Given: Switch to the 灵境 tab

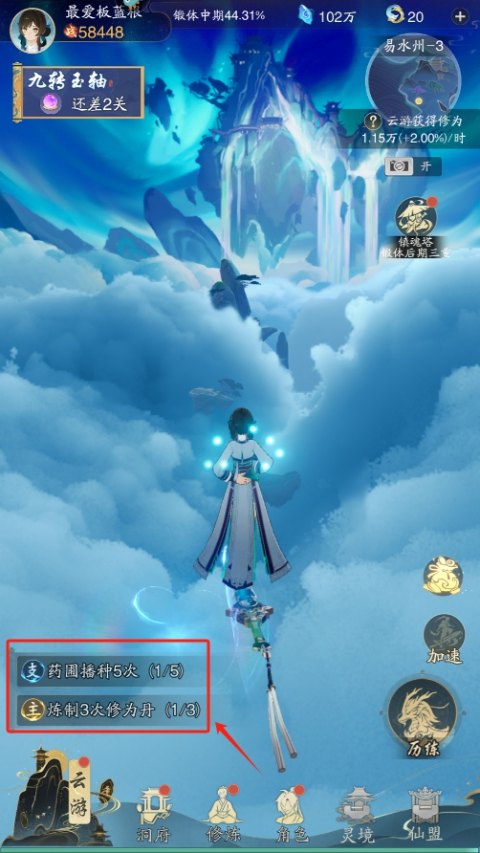Looking at the screenshot, I should (358, 814).
